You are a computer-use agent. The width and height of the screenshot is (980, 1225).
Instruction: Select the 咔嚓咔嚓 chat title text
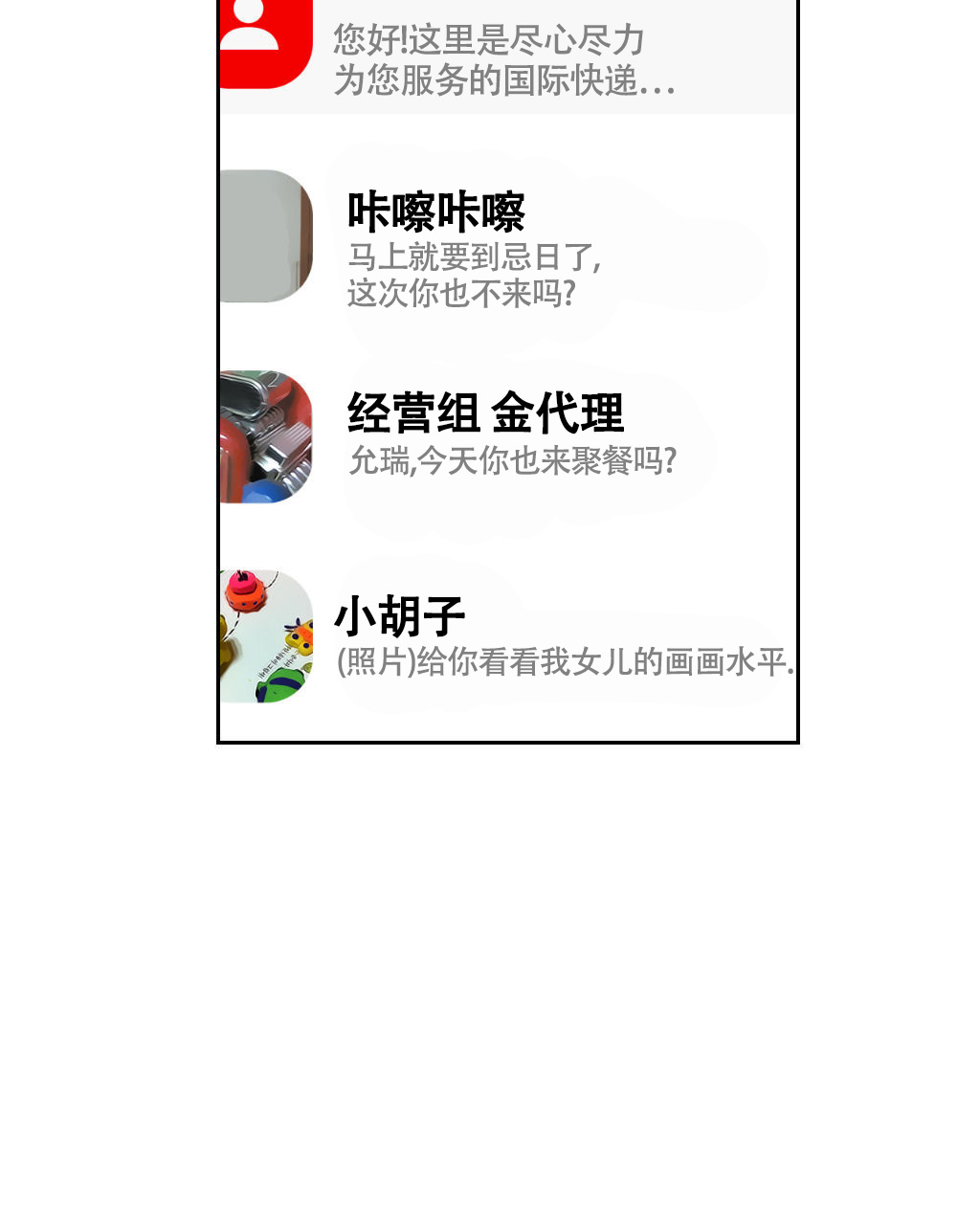click(x=436, y=211)
